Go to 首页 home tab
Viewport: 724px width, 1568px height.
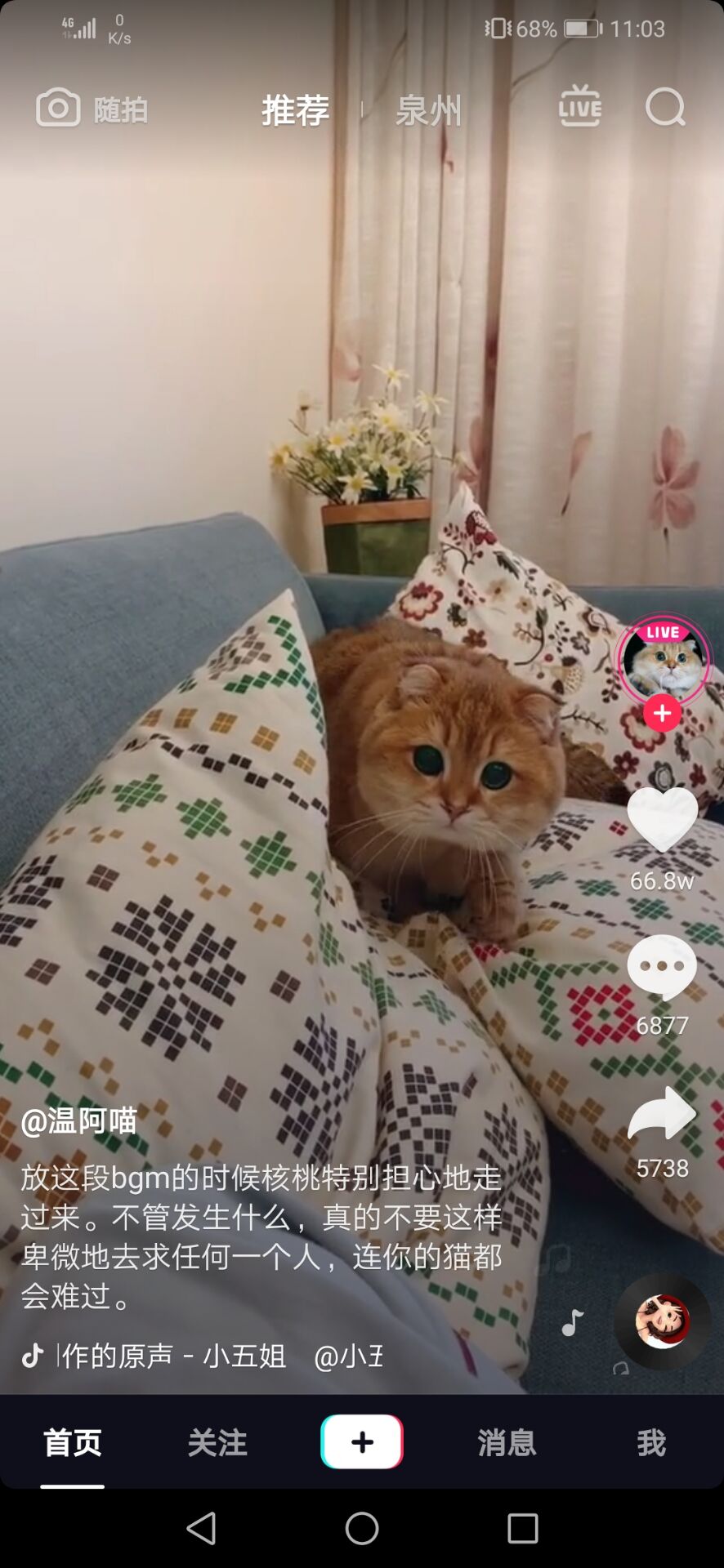[x=72, y=1443]
